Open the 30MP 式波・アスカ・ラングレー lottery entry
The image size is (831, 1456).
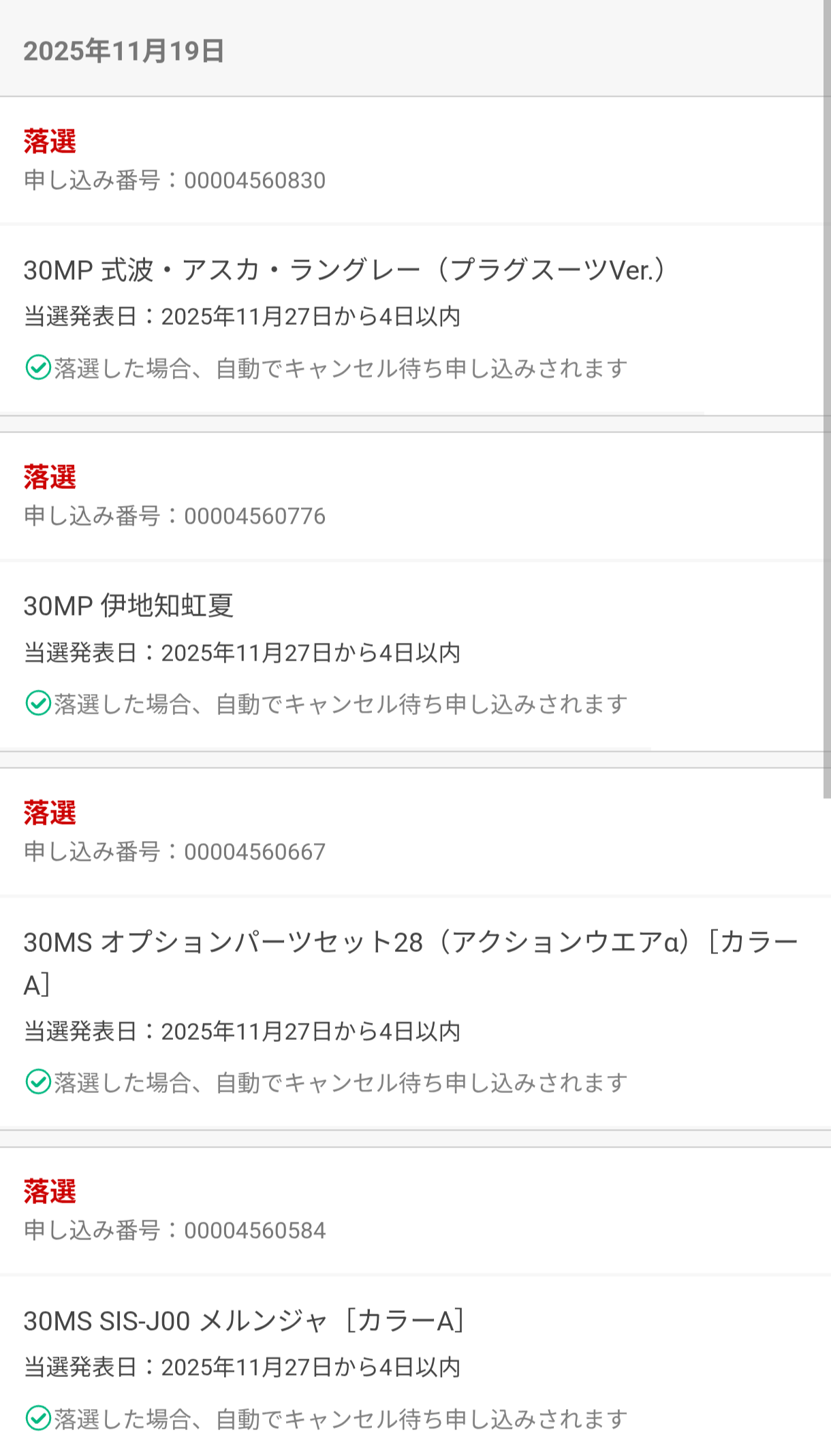(345, 271)
